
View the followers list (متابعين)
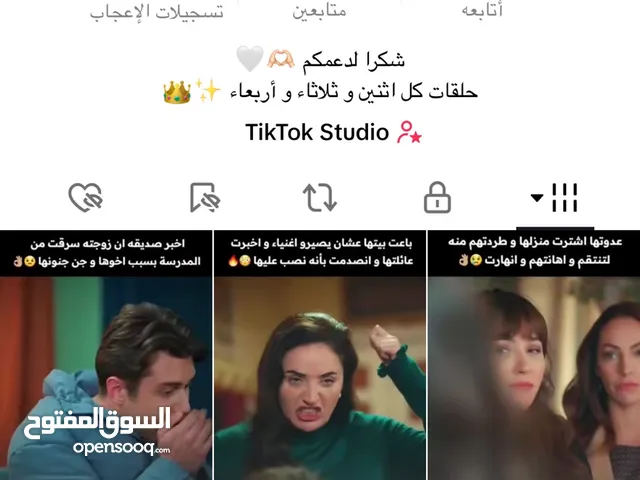pos(319,11)
